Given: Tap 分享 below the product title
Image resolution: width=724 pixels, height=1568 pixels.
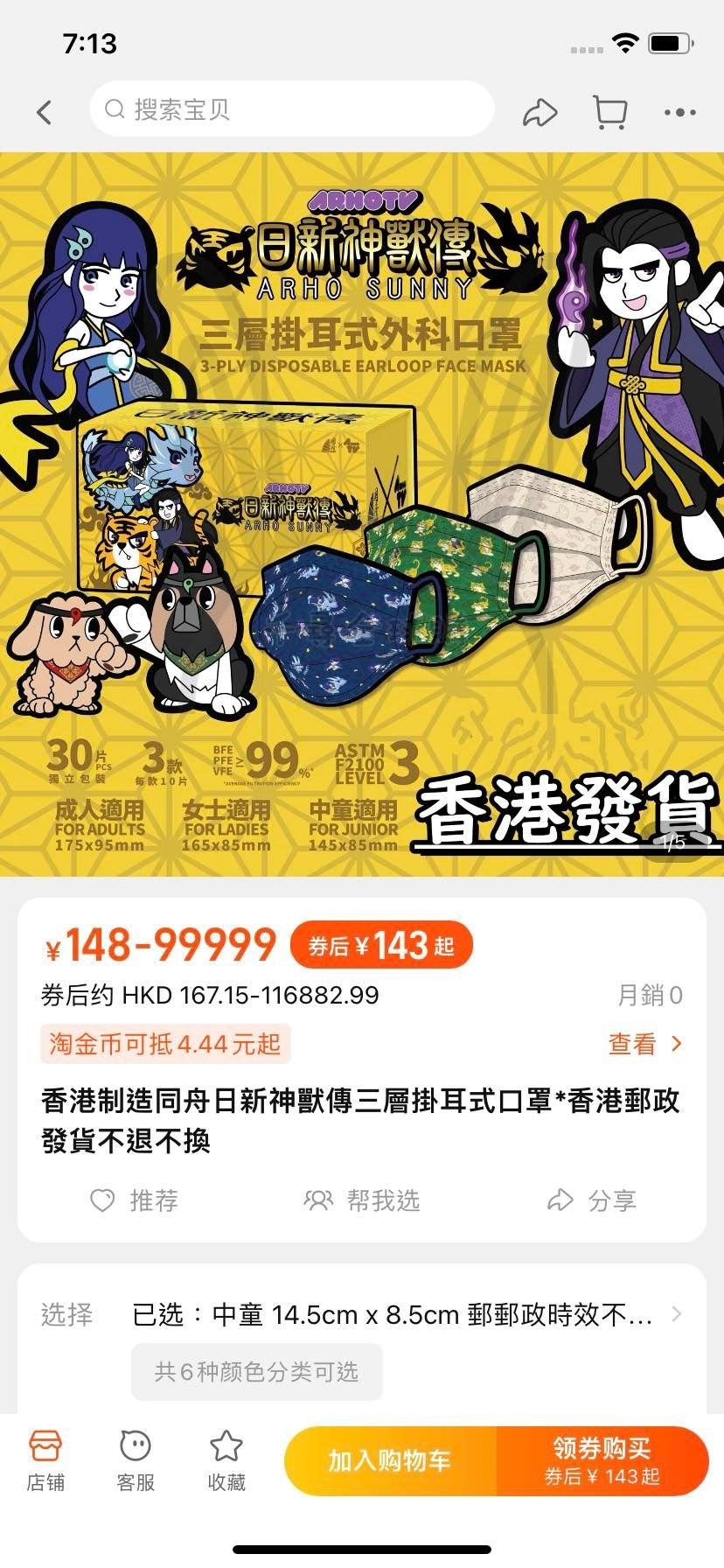Looking at the screenshot, I should (592, 1200).
